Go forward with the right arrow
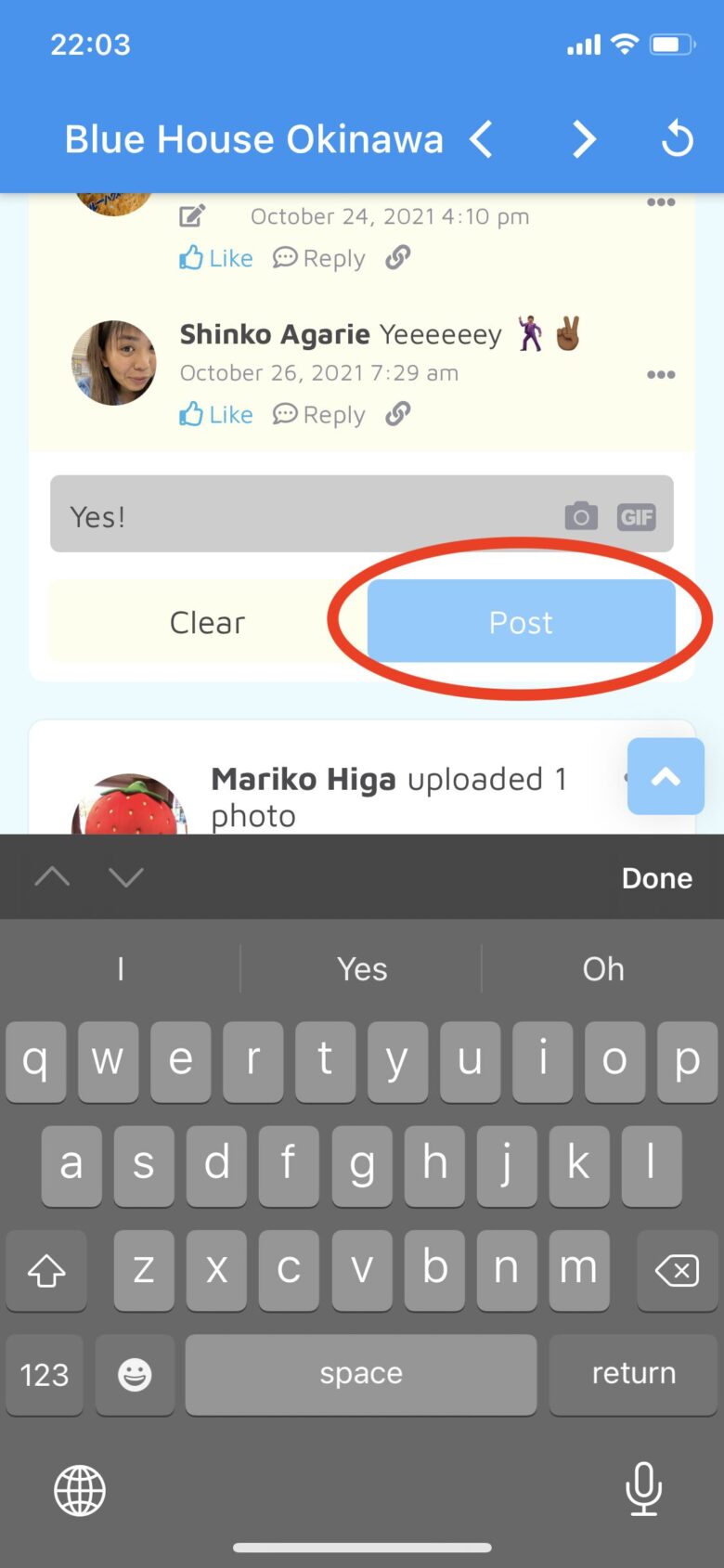 (583, 140)
